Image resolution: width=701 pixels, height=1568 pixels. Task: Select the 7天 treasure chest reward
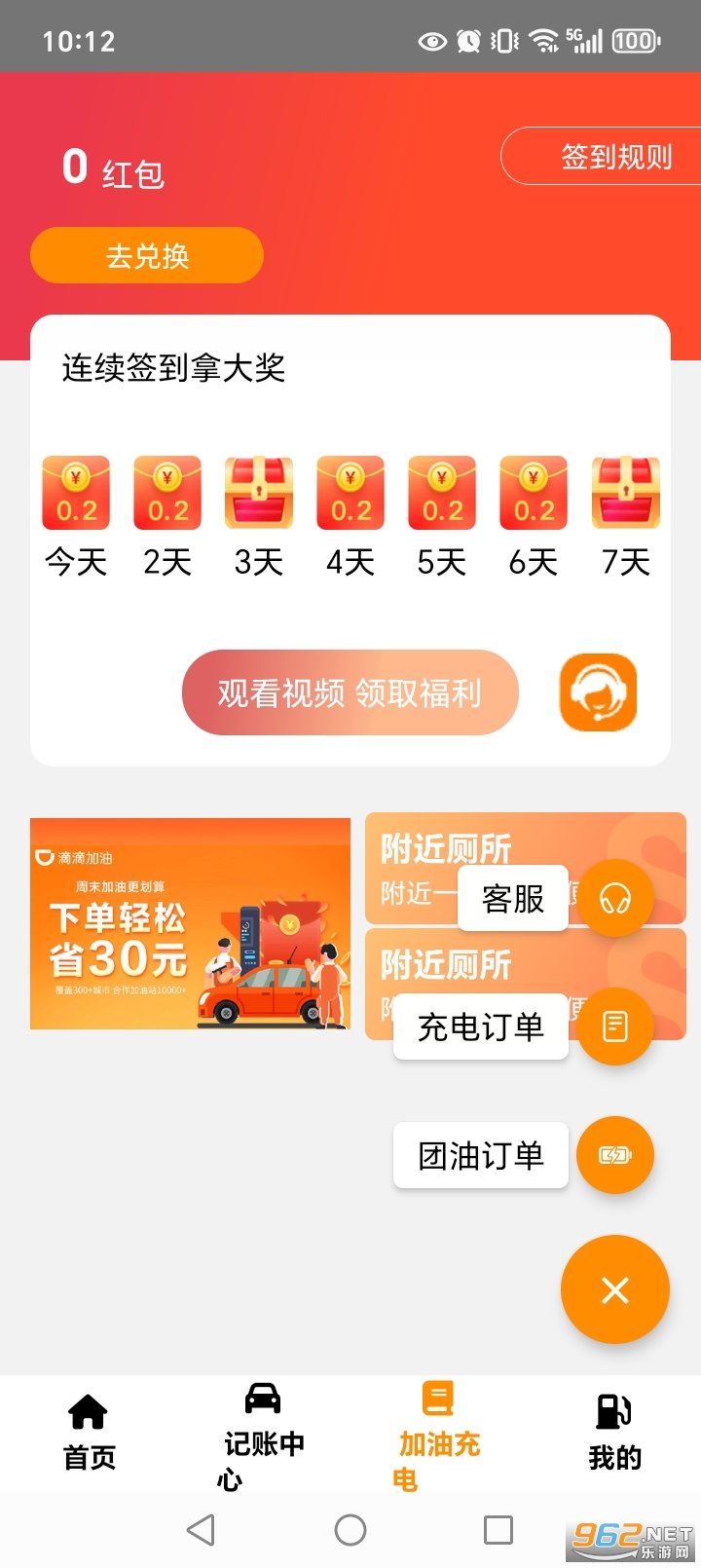click(x=625, y=492)
